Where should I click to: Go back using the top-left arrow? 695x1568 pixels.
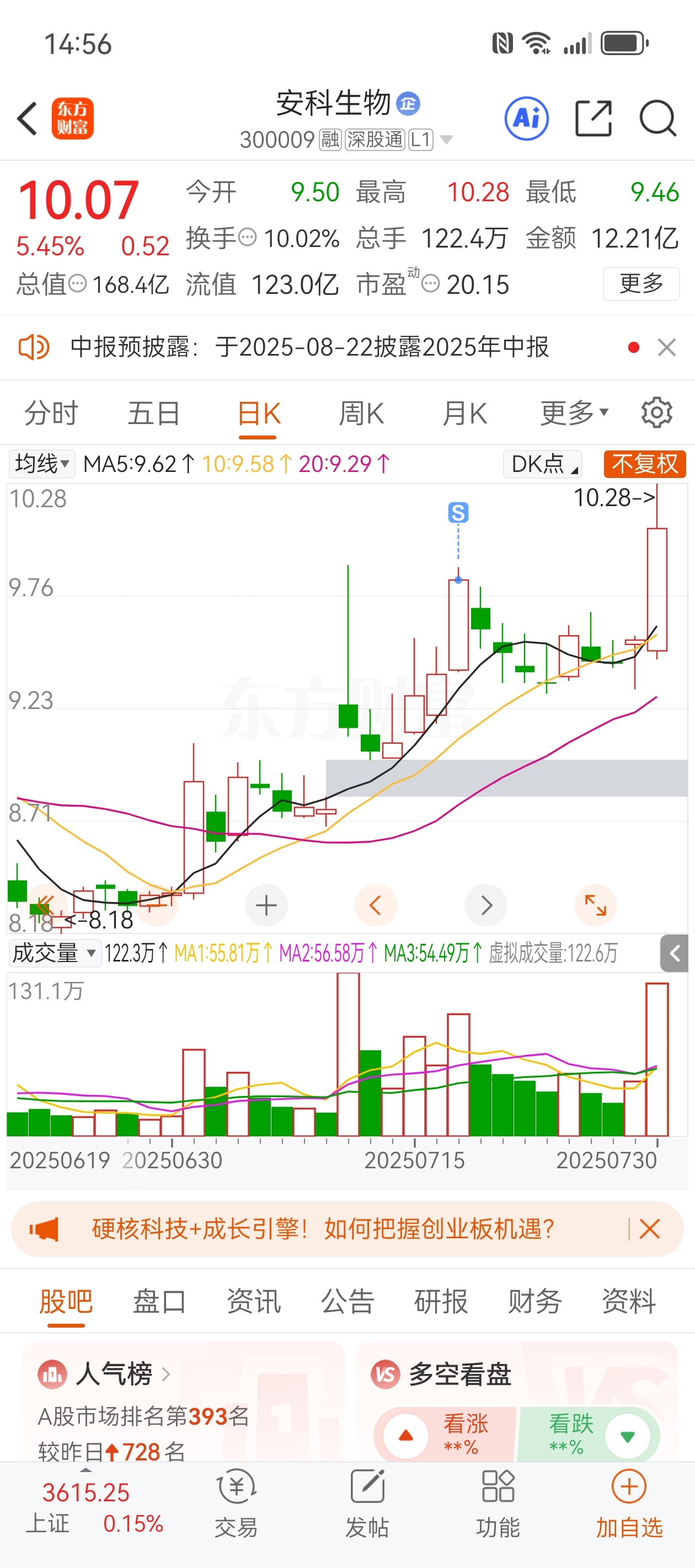[x=28, y=118]
